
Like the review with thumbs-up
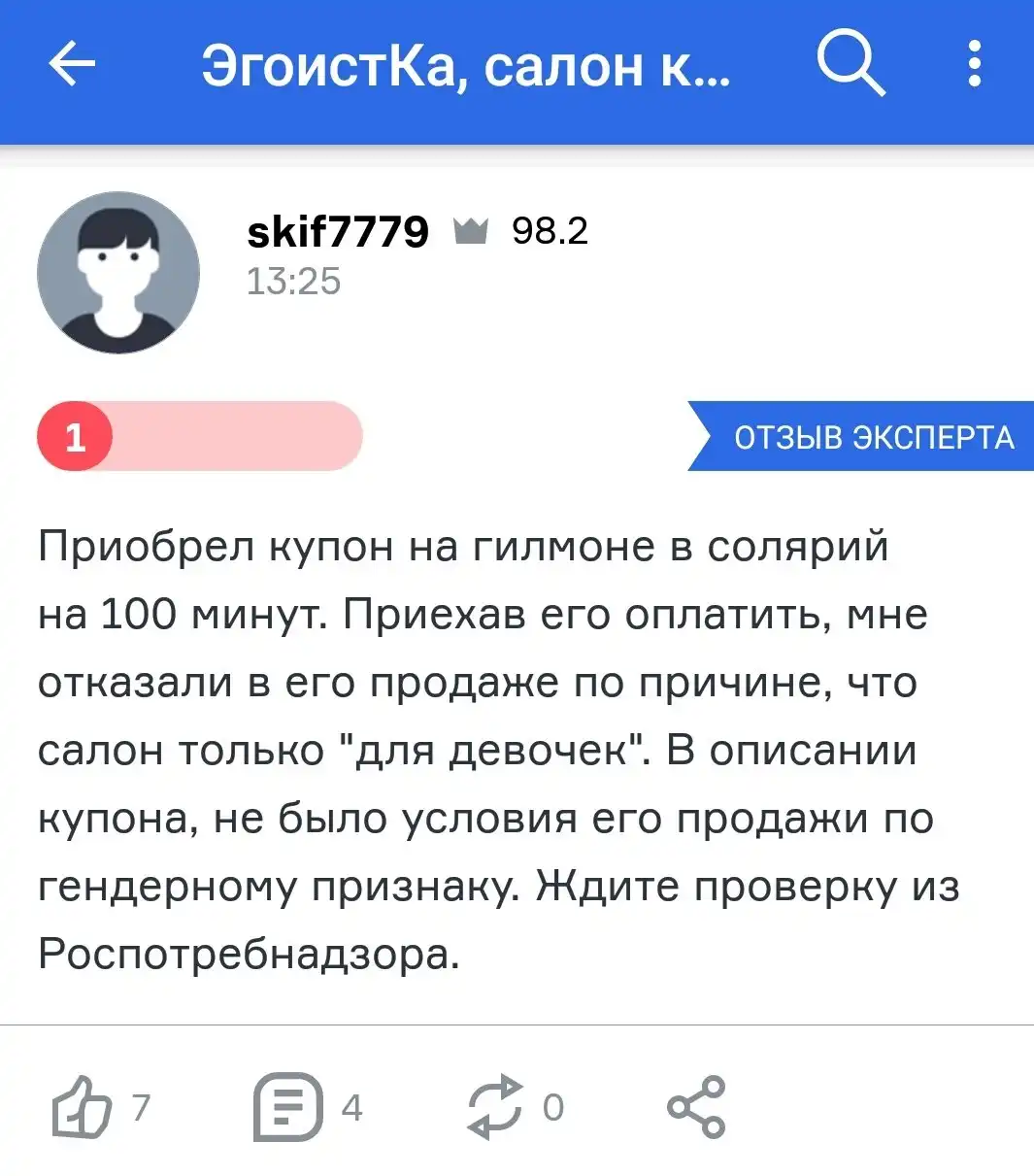pyautogui.click(x=82, y=1107)
